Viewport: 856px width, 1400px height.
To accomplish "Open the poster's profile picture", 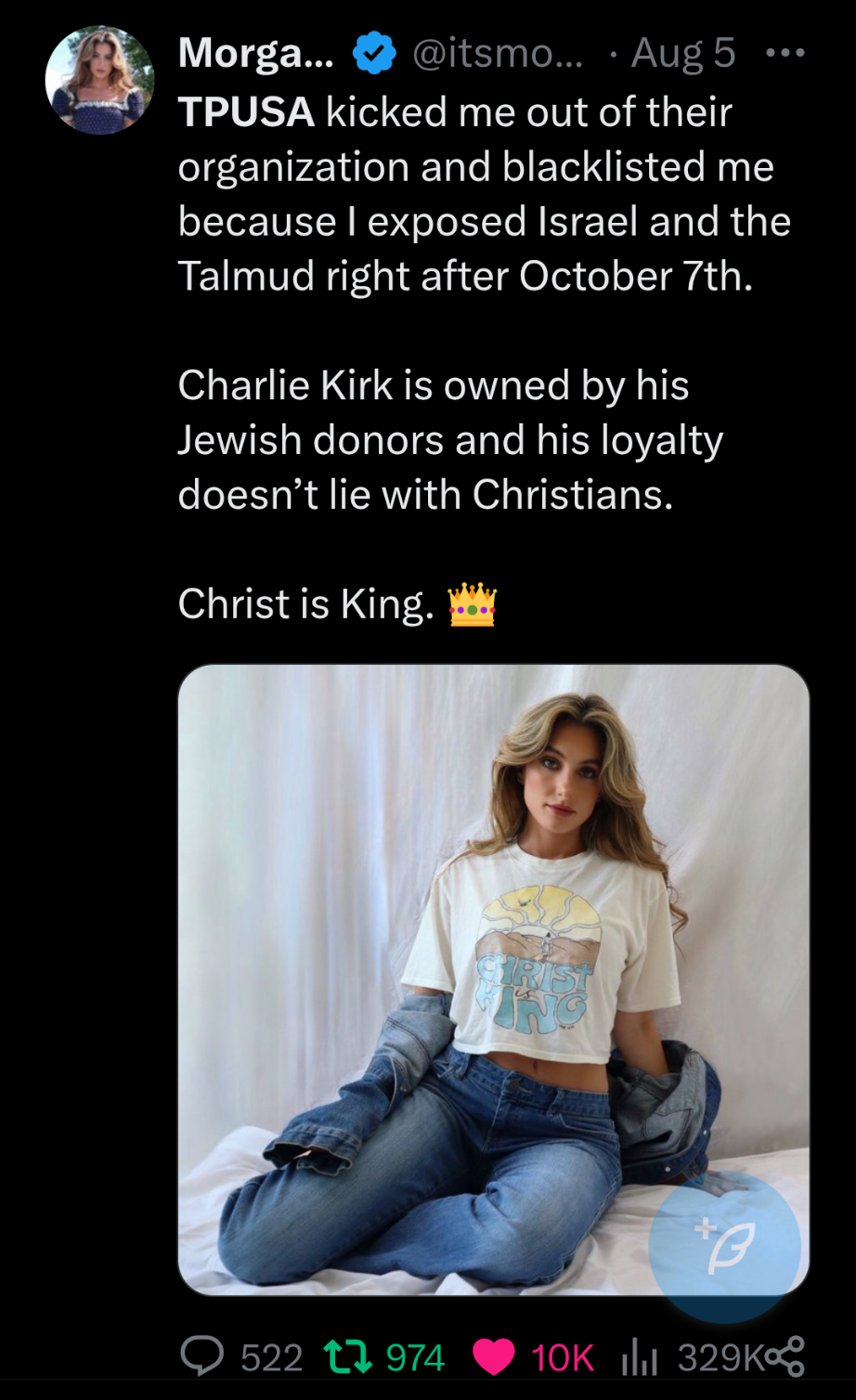I will pyautogui.click(x=99, y=80).
